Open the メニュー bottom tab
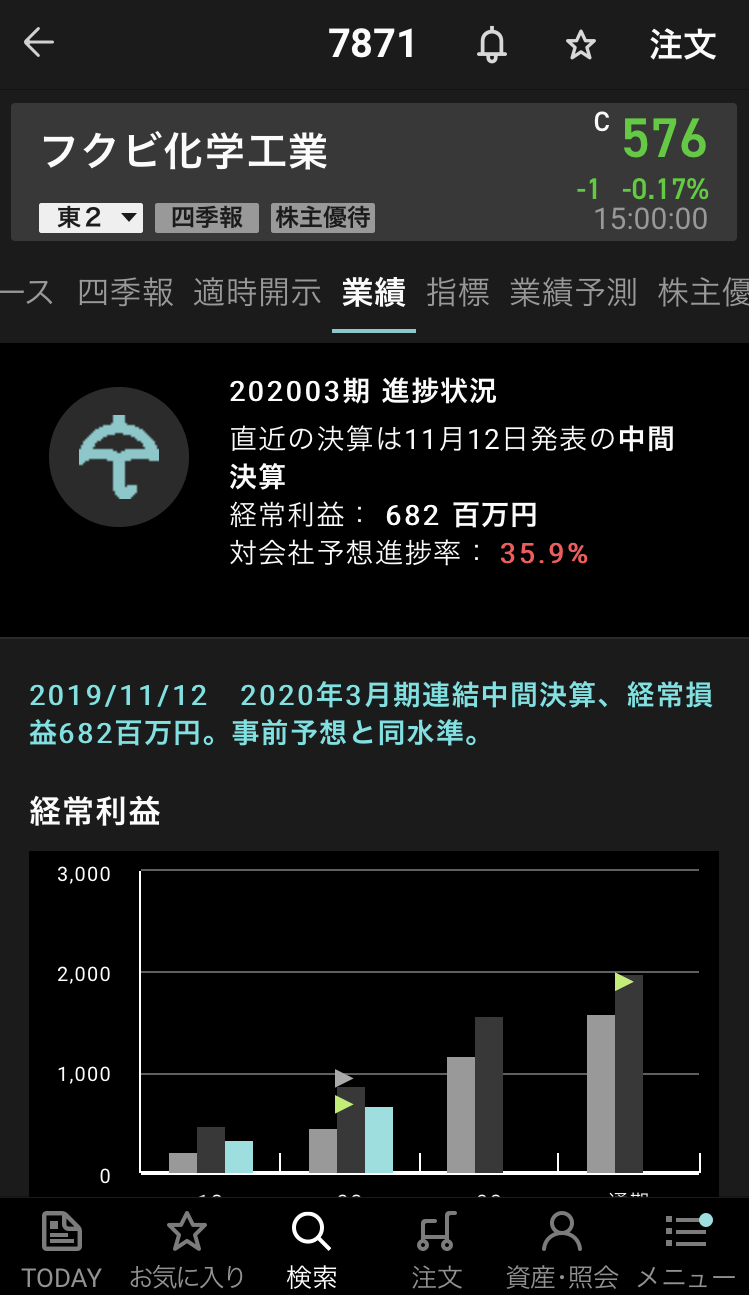The height and width of the screenshot is (1295, 749). (686, 1248)
